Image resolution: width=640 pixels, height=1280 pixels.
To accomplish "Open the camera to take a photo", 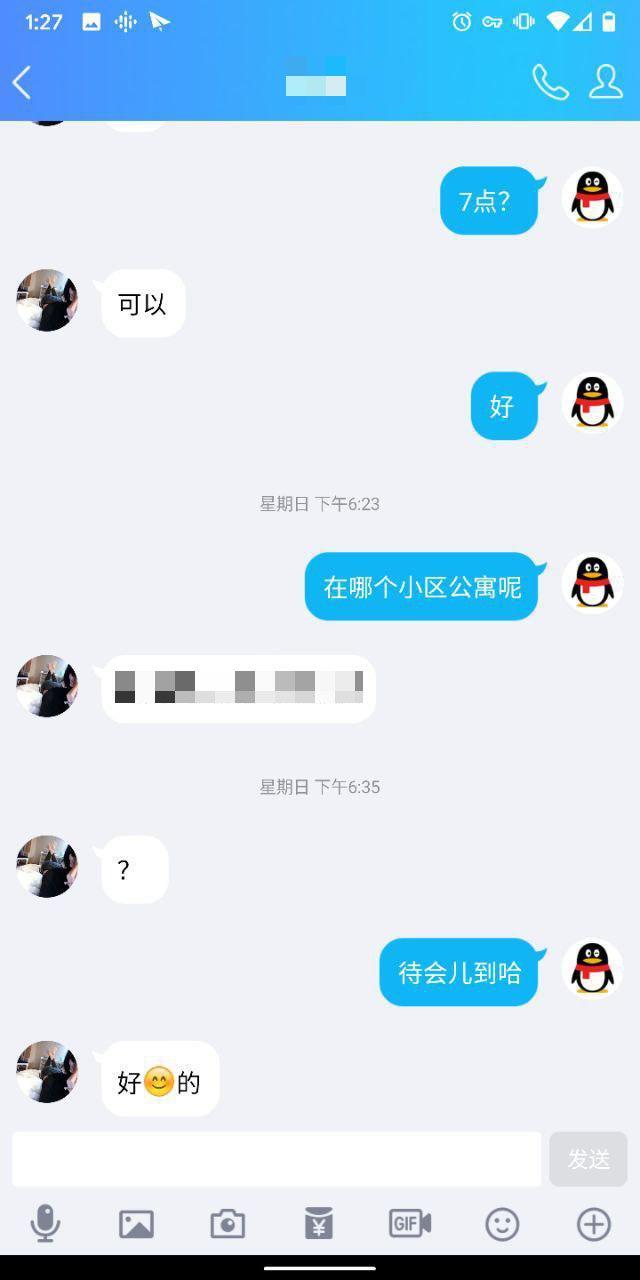I will pyautogui.click(x=228, y=1223).
